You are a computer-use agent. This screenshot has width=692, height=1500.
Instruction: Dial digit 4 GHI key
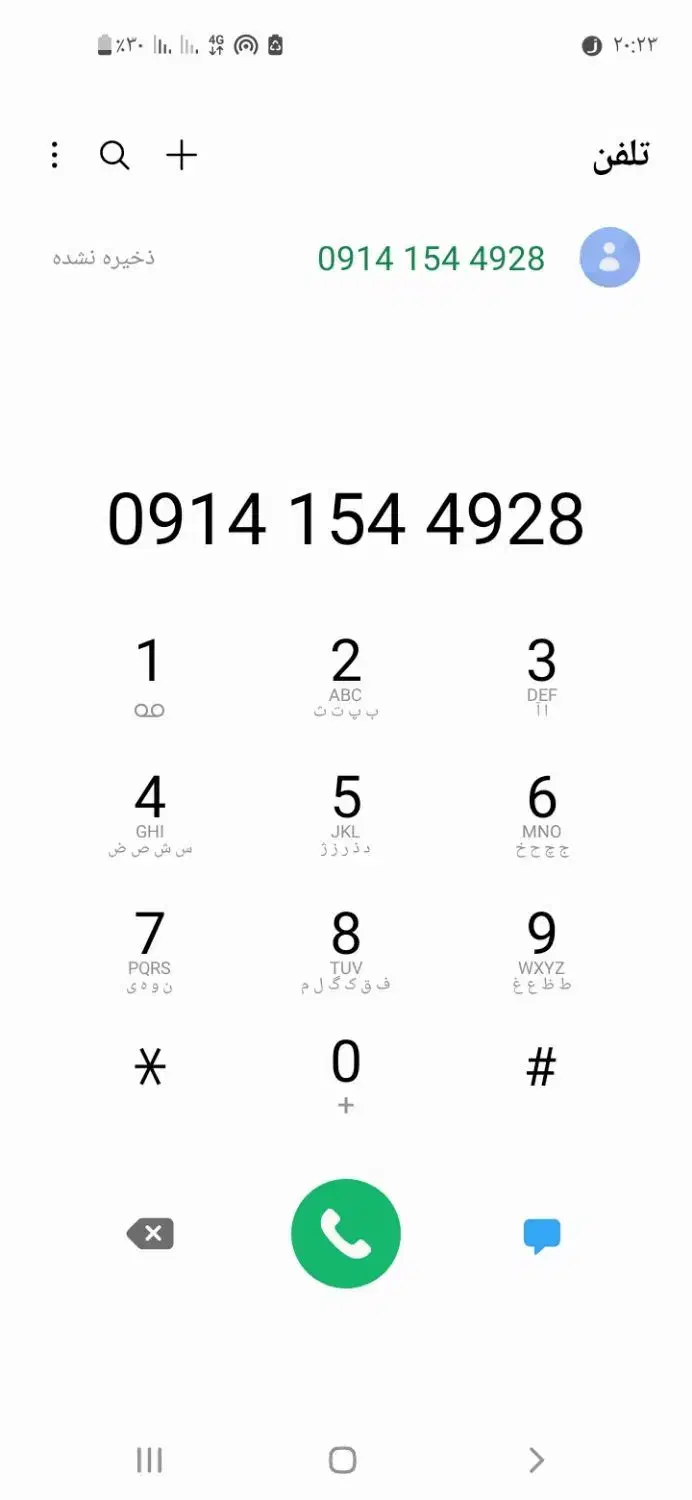click(149, 813)
